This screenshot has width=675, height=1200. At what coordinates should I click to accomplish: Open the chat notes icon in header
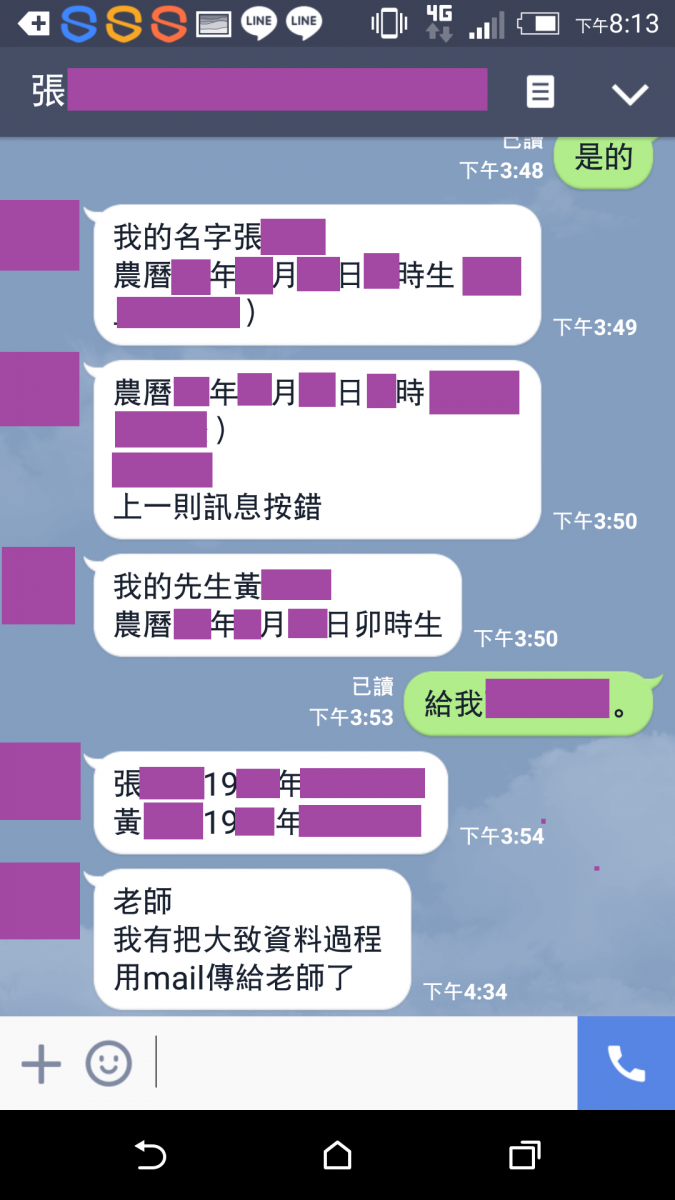540,93
